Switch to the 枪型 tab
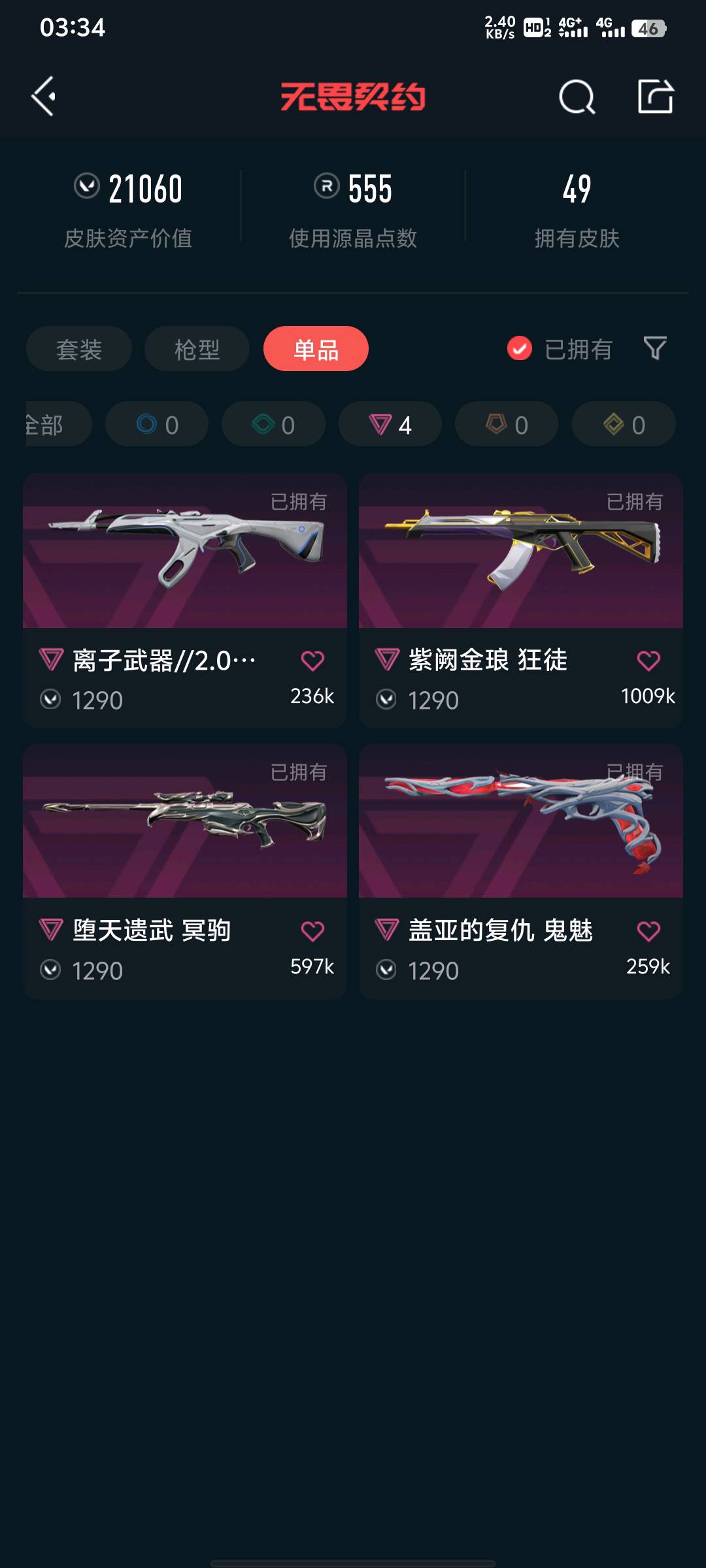Image resolution: width=706 pixels, height=1568 pixels. 197,349
